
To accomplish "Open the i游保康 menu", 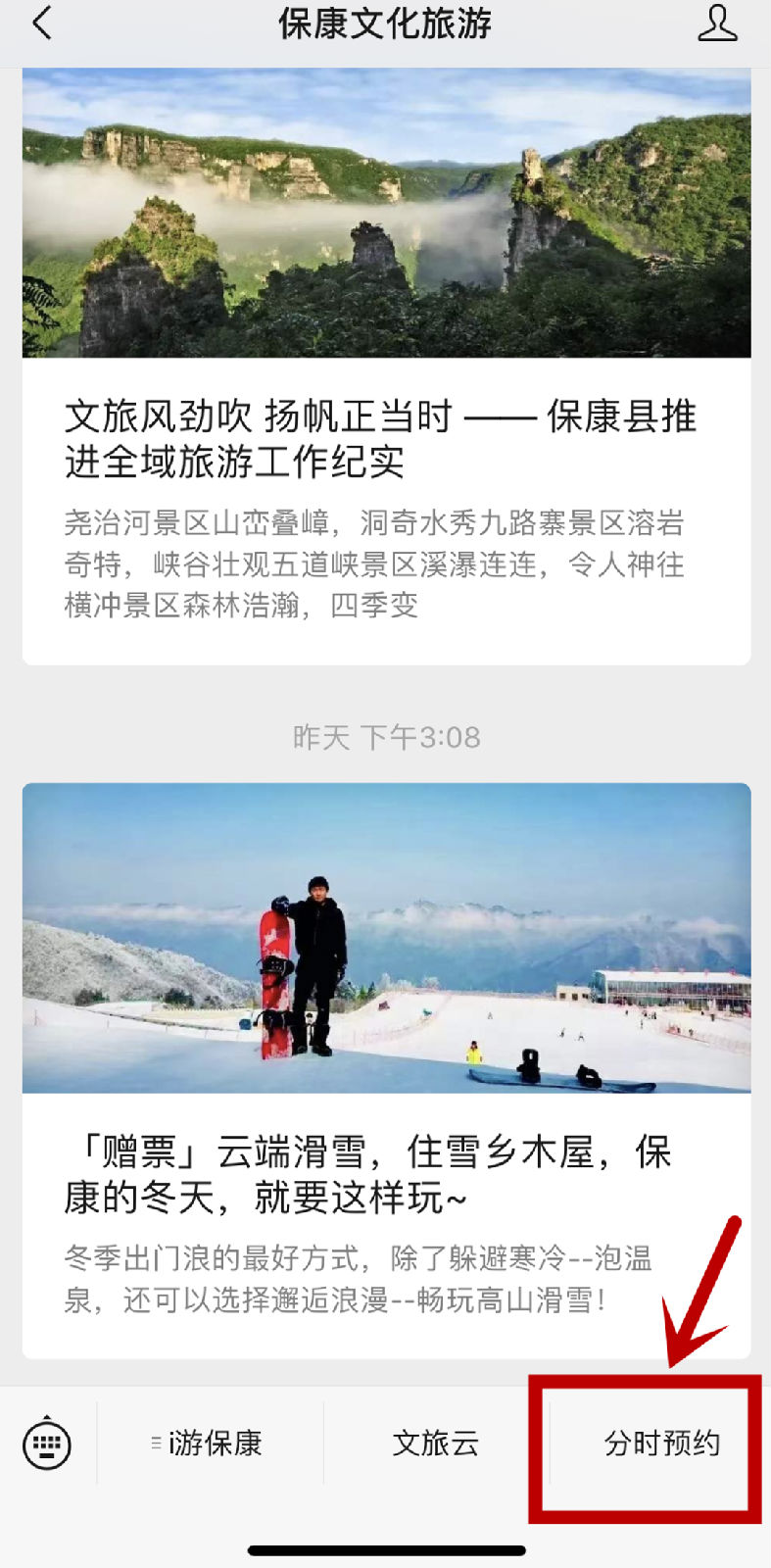I will click(210, 1443).
